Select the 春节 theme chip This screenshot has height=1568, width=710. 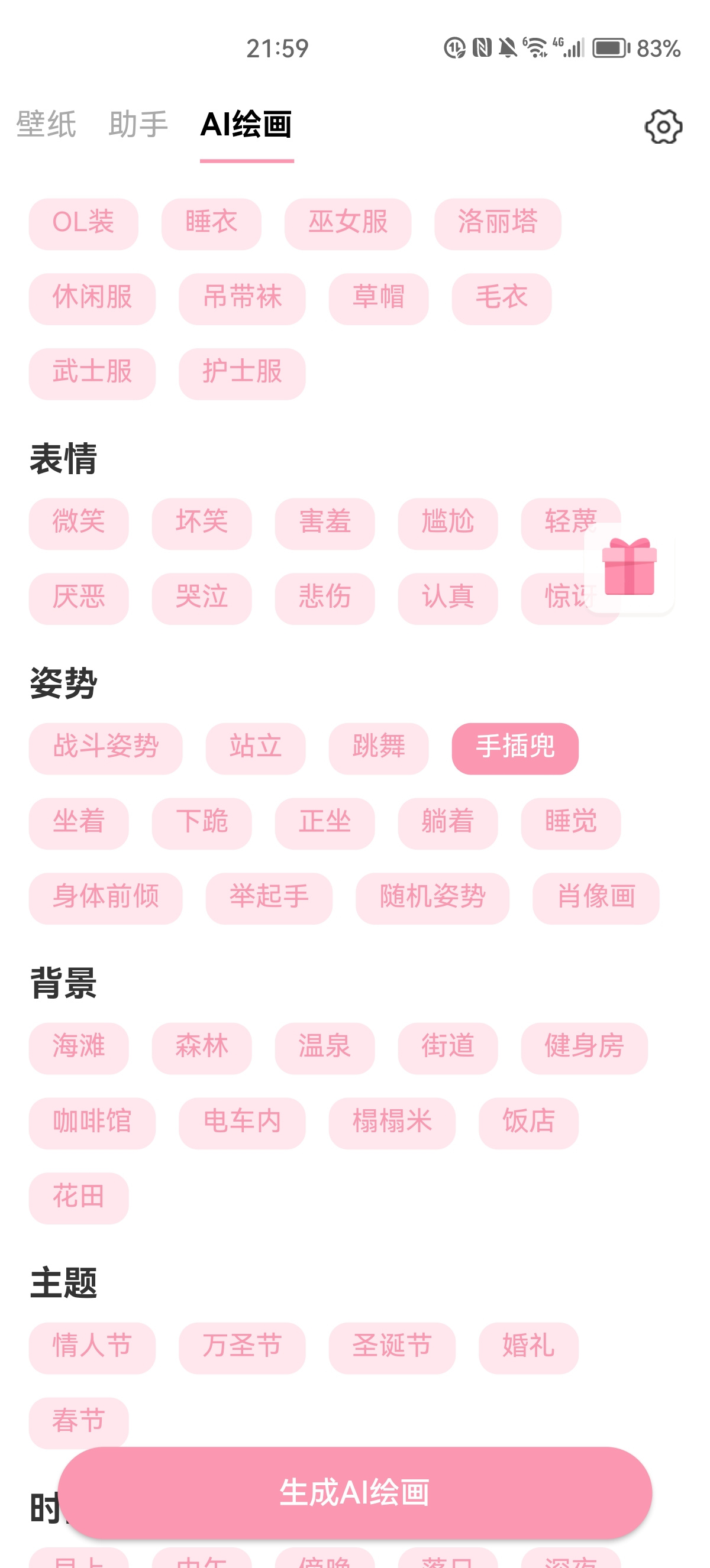coord(79,1422)
